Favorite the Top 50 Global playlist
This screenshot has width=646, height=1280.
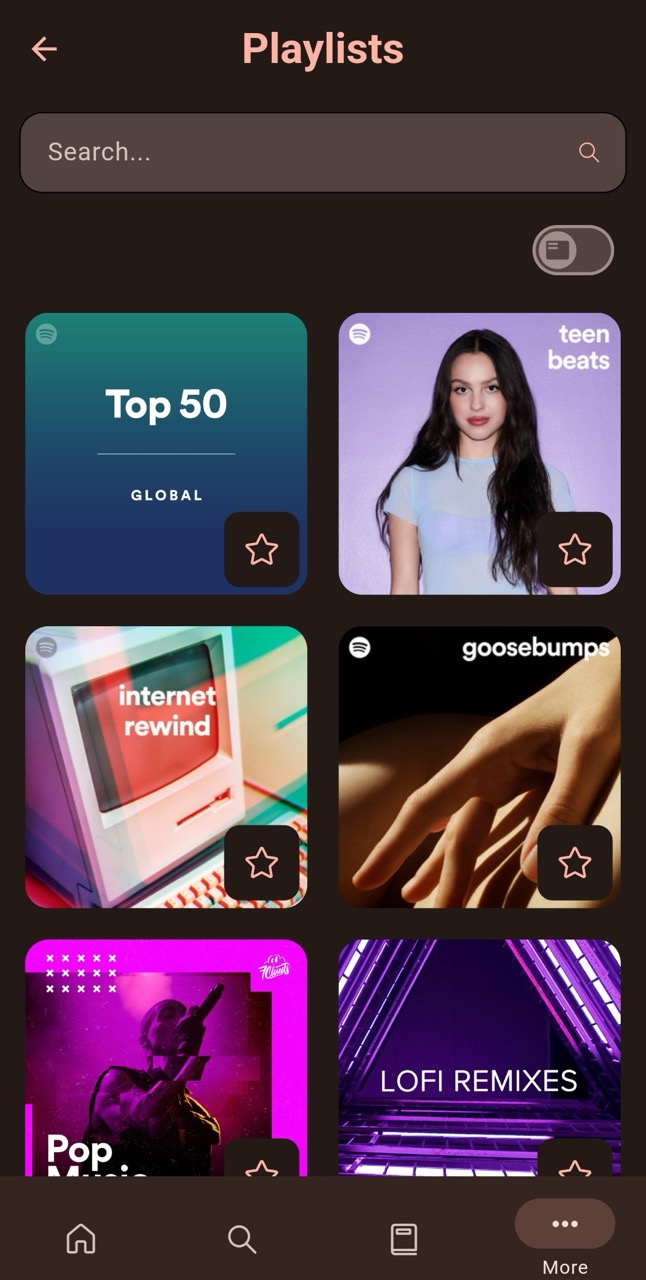pyautogui.click(x=262, y=549)
